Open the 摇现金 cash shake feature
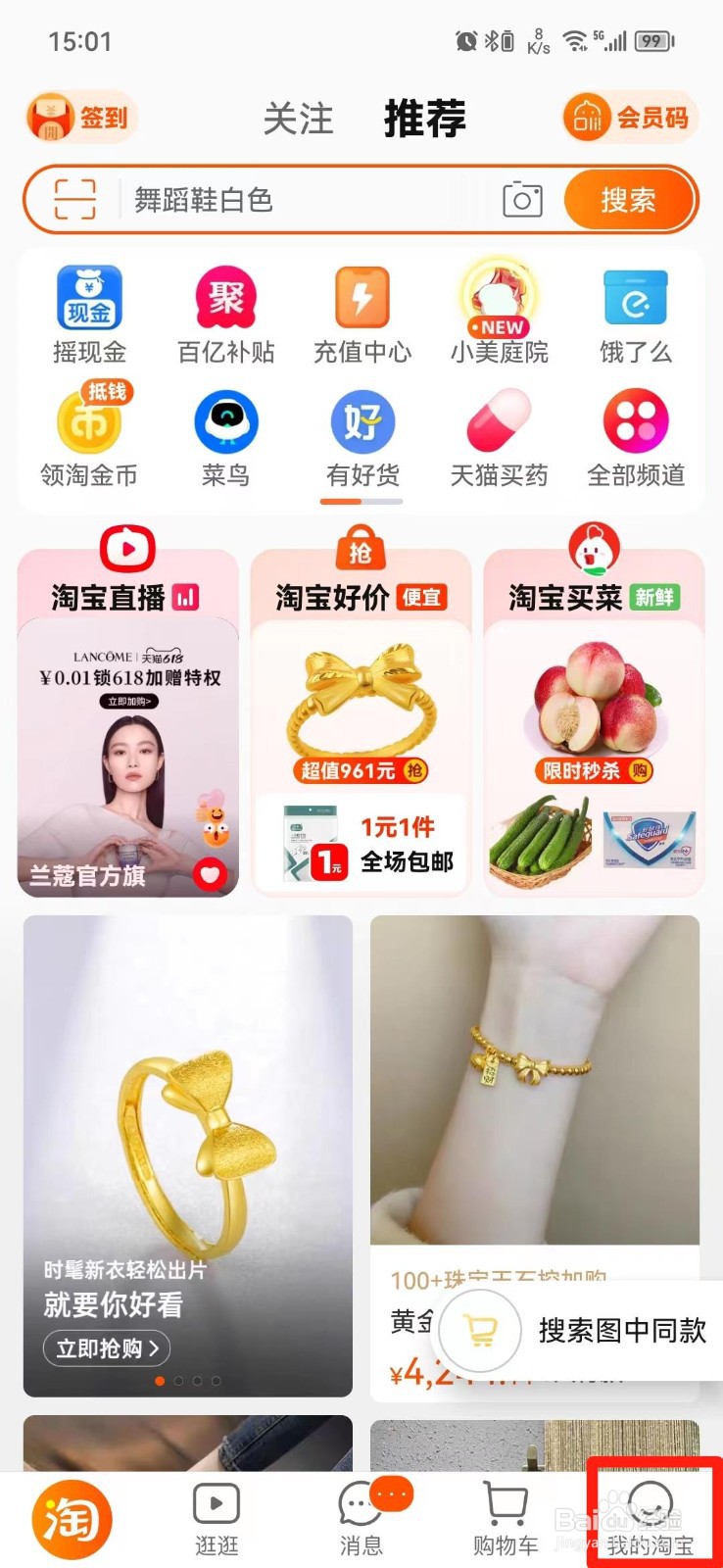The height and width of the screenshot is (1568, 723). click(89, 314)
